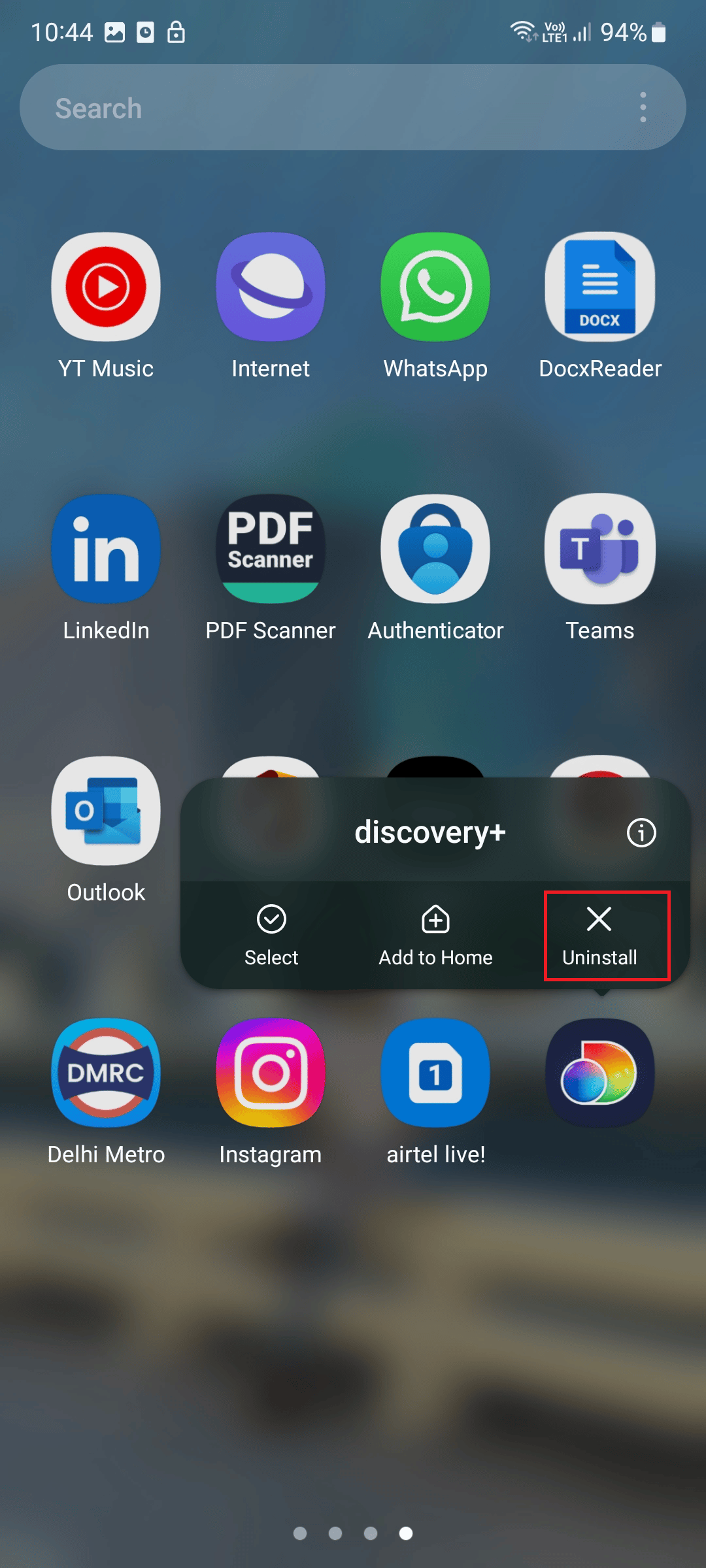Open WhatsApp
This screenshot has width=706, height=1568.
[x=435, y=287]
